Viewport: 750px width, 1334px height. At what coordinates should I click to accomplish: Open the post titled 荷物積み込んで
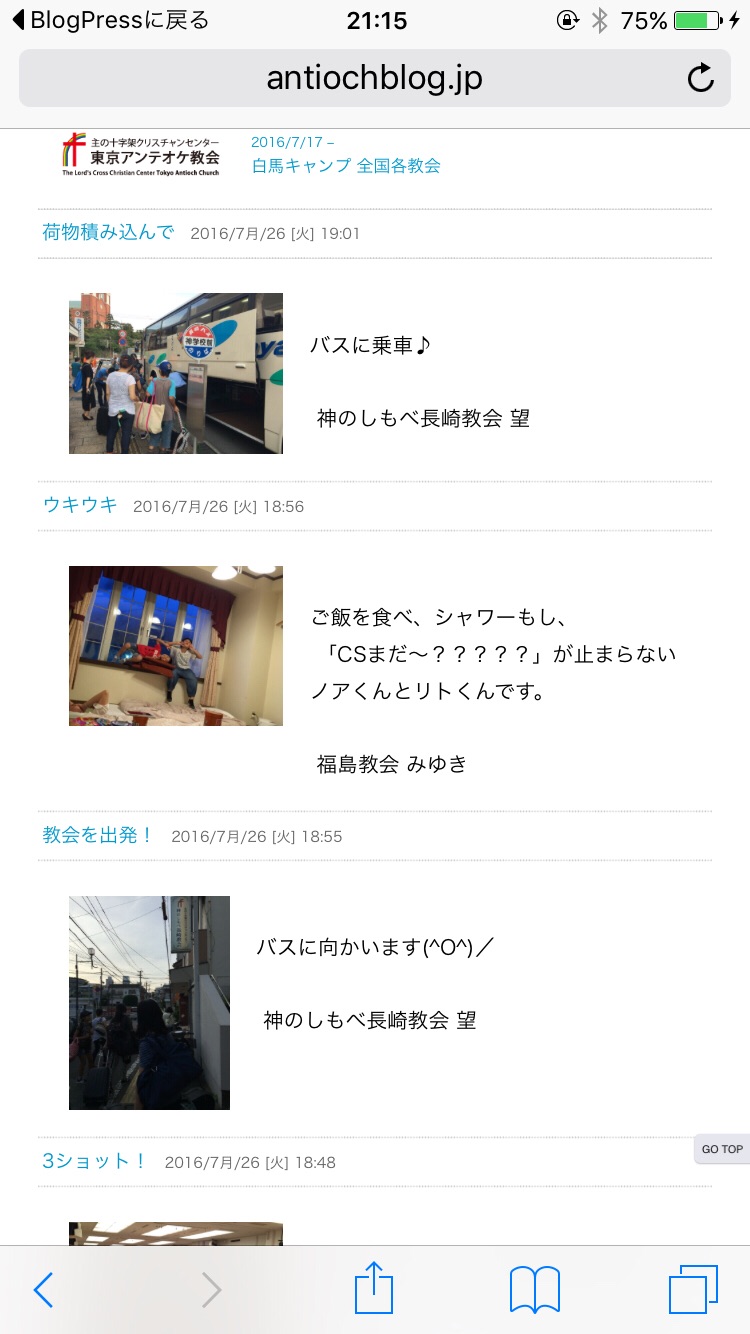tap(108, 233)
